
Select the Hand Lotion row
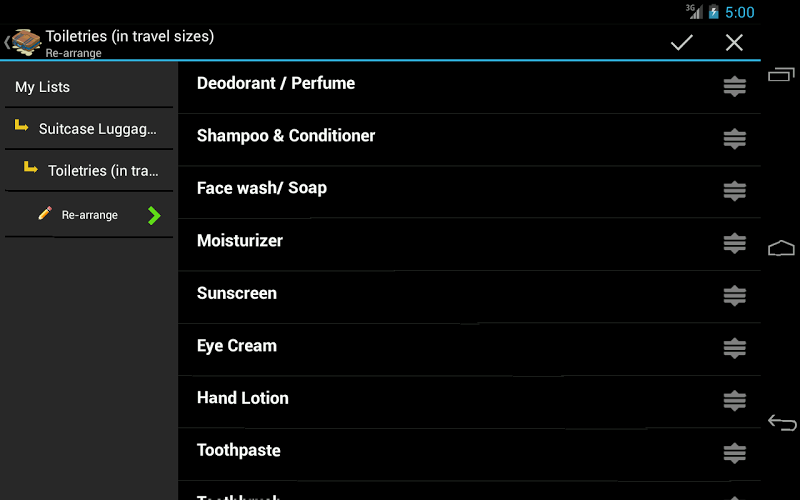point(440,398)
